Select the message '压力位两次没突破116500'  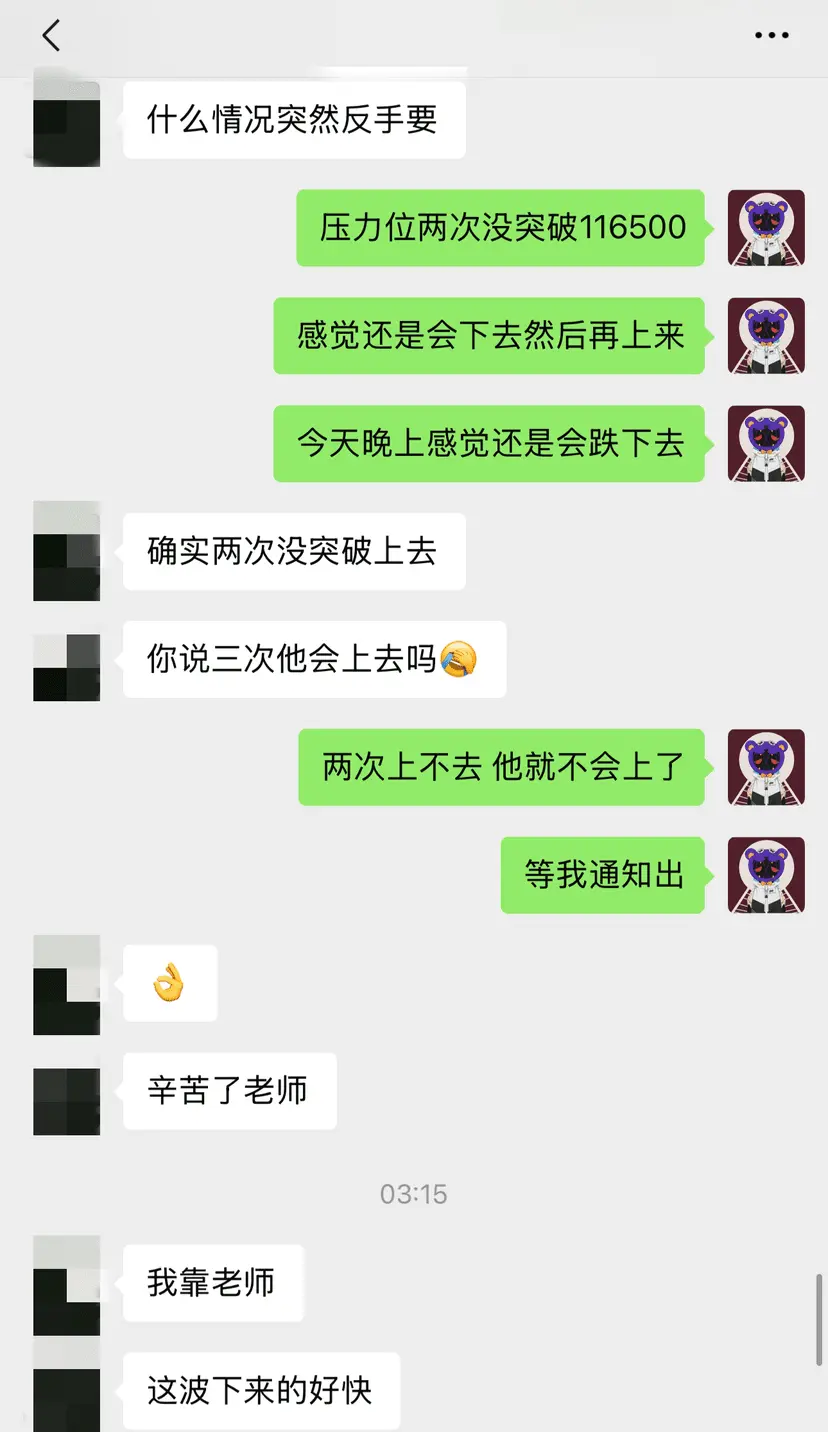499,228
